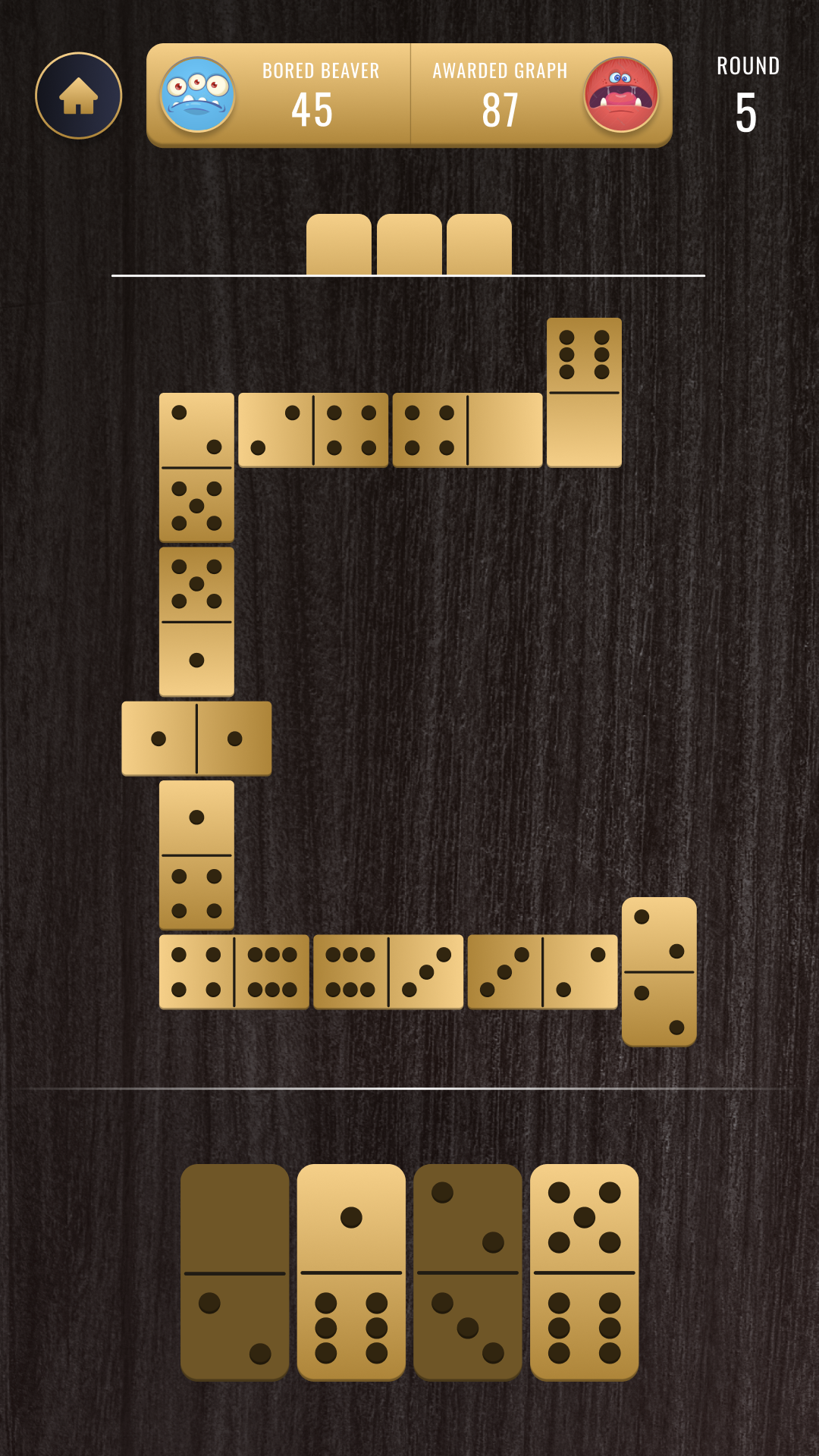Play the five-six domino from hand
819x1456 pixels.
click(584, 1272)
